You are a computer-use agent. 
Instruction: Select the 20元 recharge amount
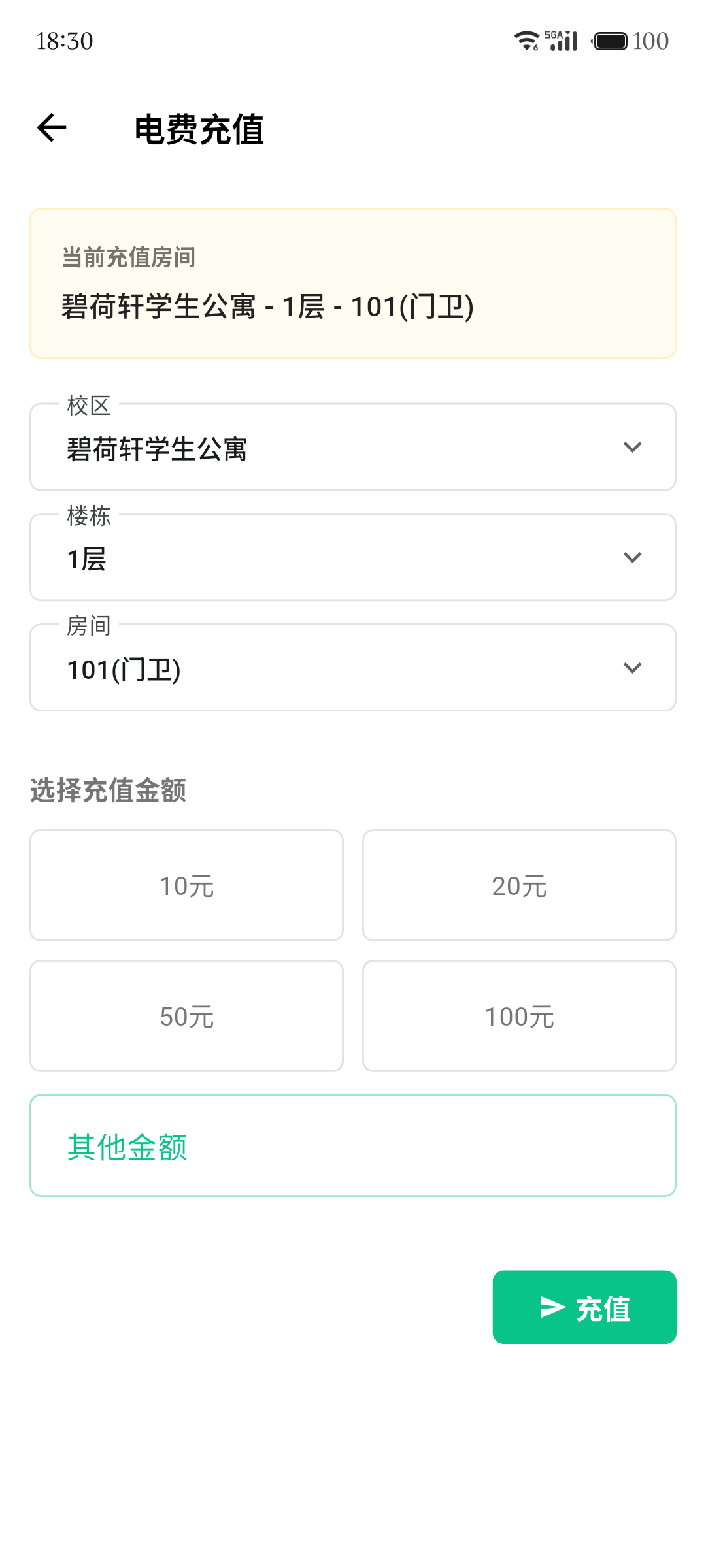[518, 885]
